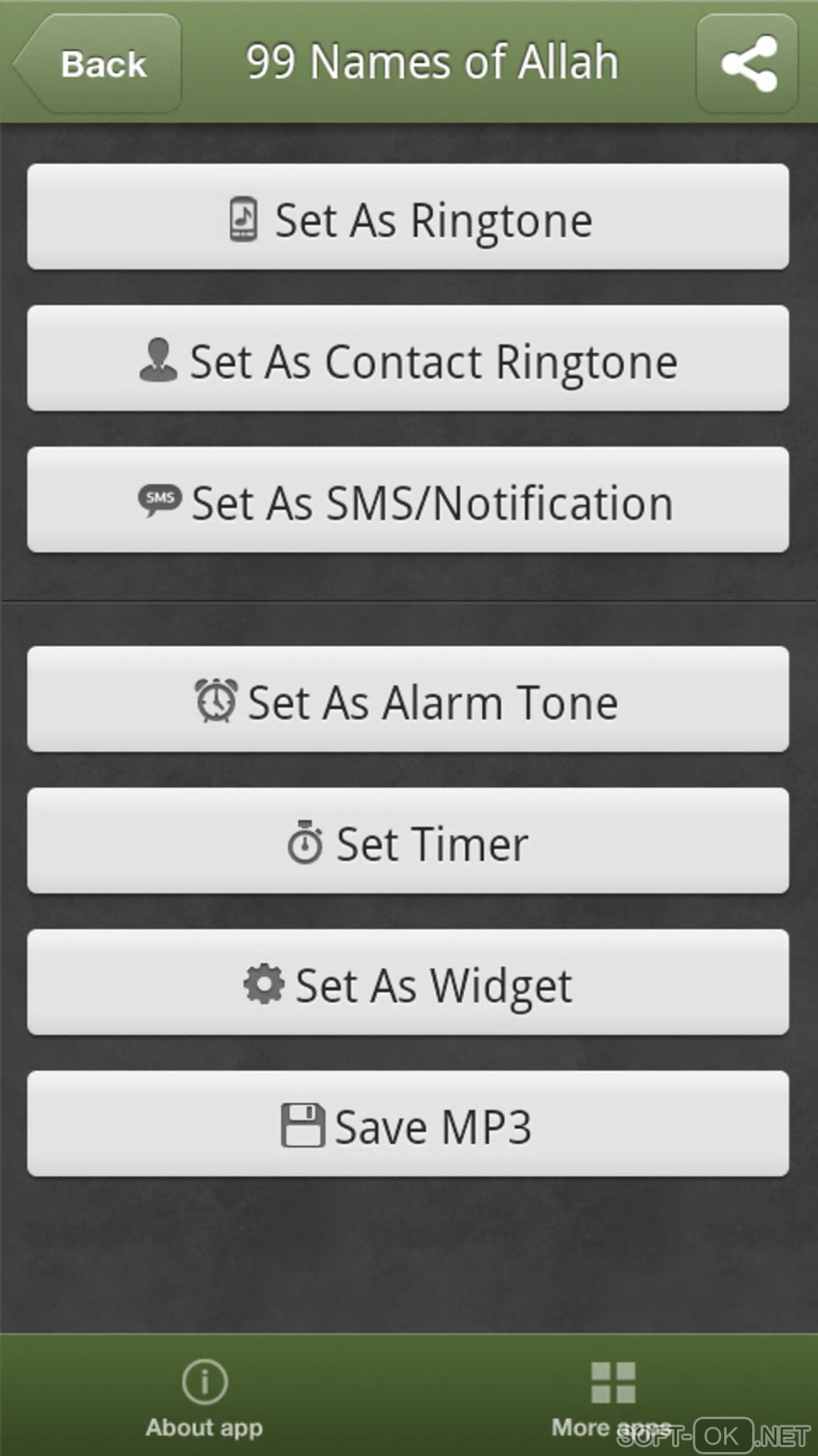Open the More apps tab
This screenshot has width=818, height=1456.
click(x=613, y=1398)
